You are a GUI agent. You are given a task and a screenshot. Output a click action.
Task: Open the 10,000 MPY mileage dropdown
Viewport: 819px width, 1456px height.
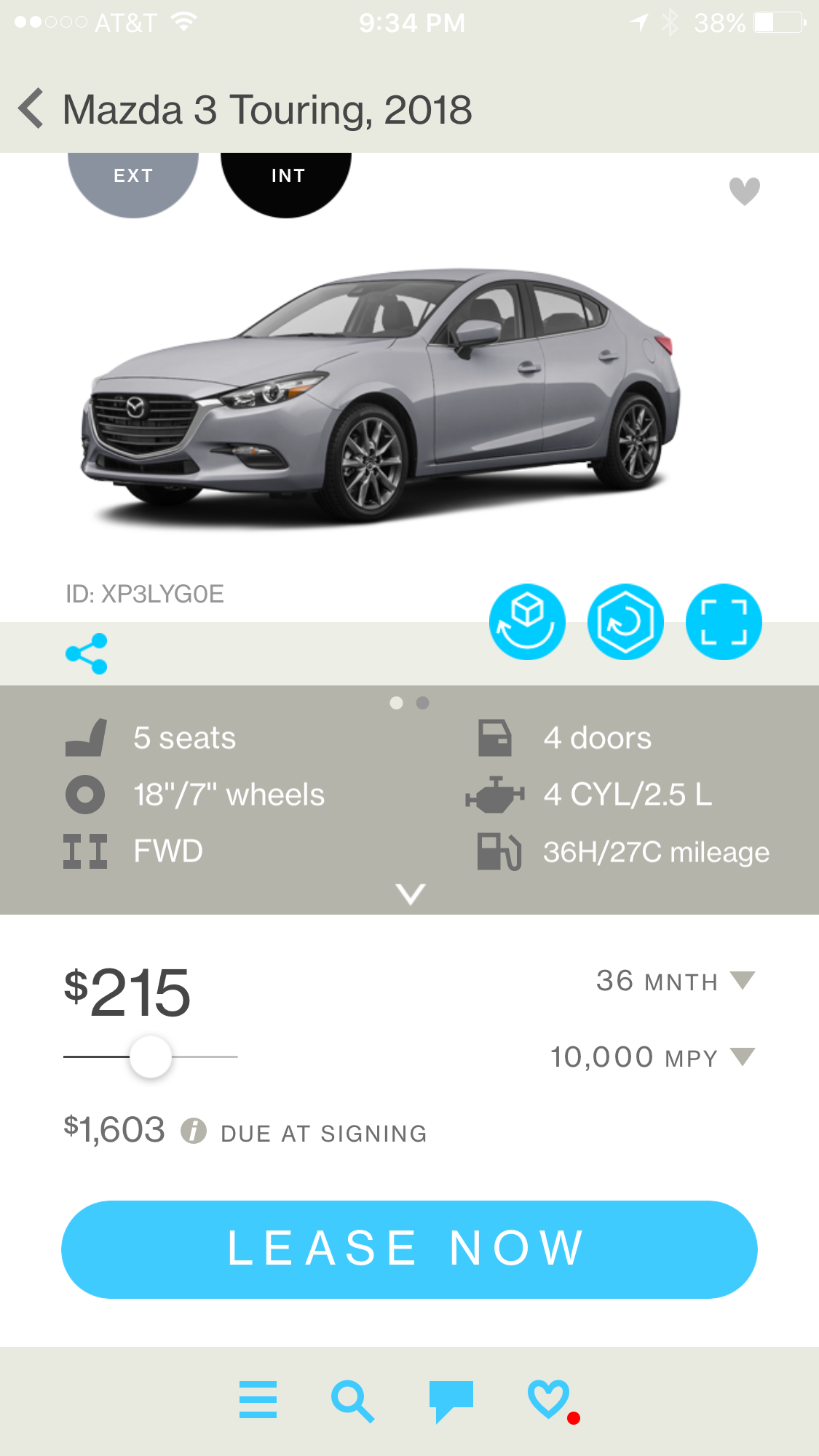click(652, 1057)
